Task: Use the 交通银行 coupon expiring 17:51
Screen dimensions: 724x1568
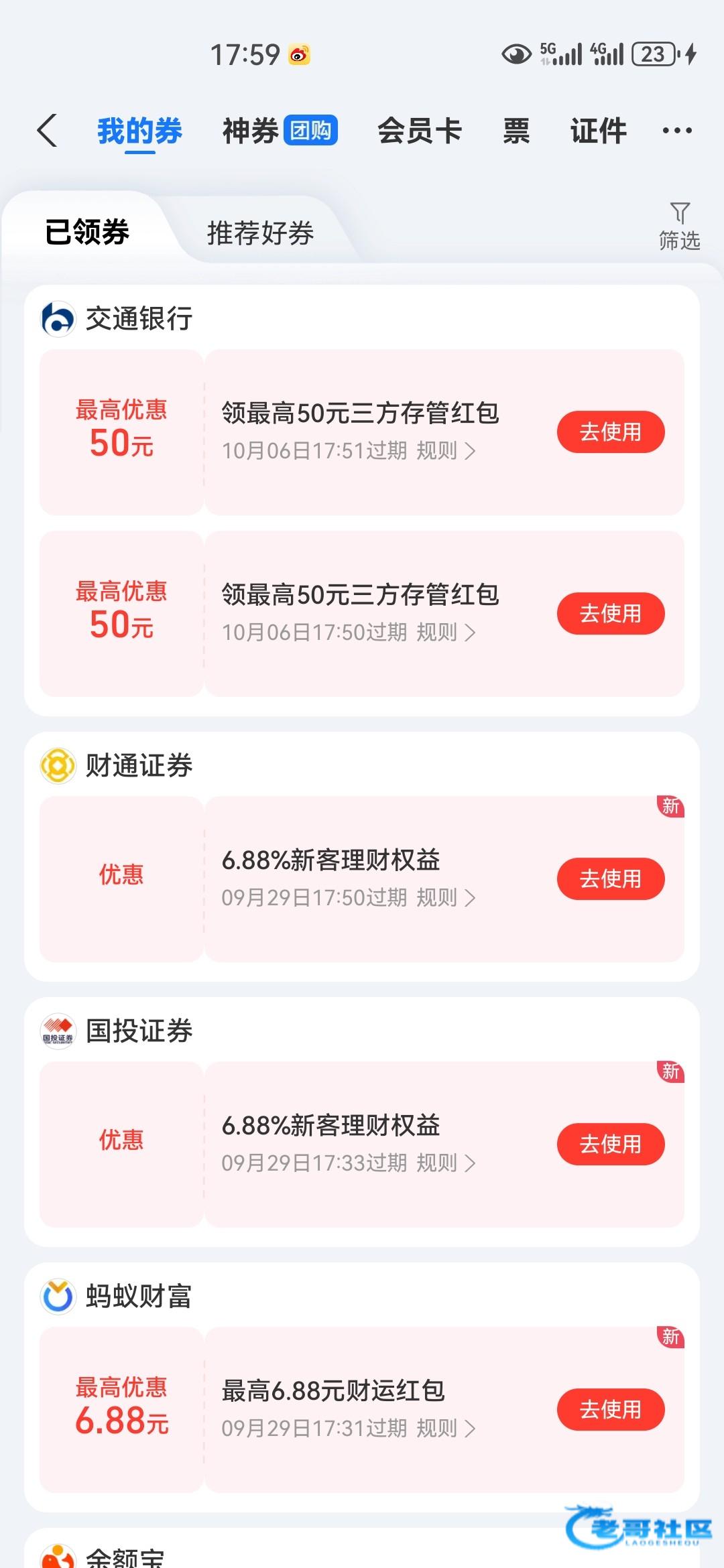Action: 610,432
